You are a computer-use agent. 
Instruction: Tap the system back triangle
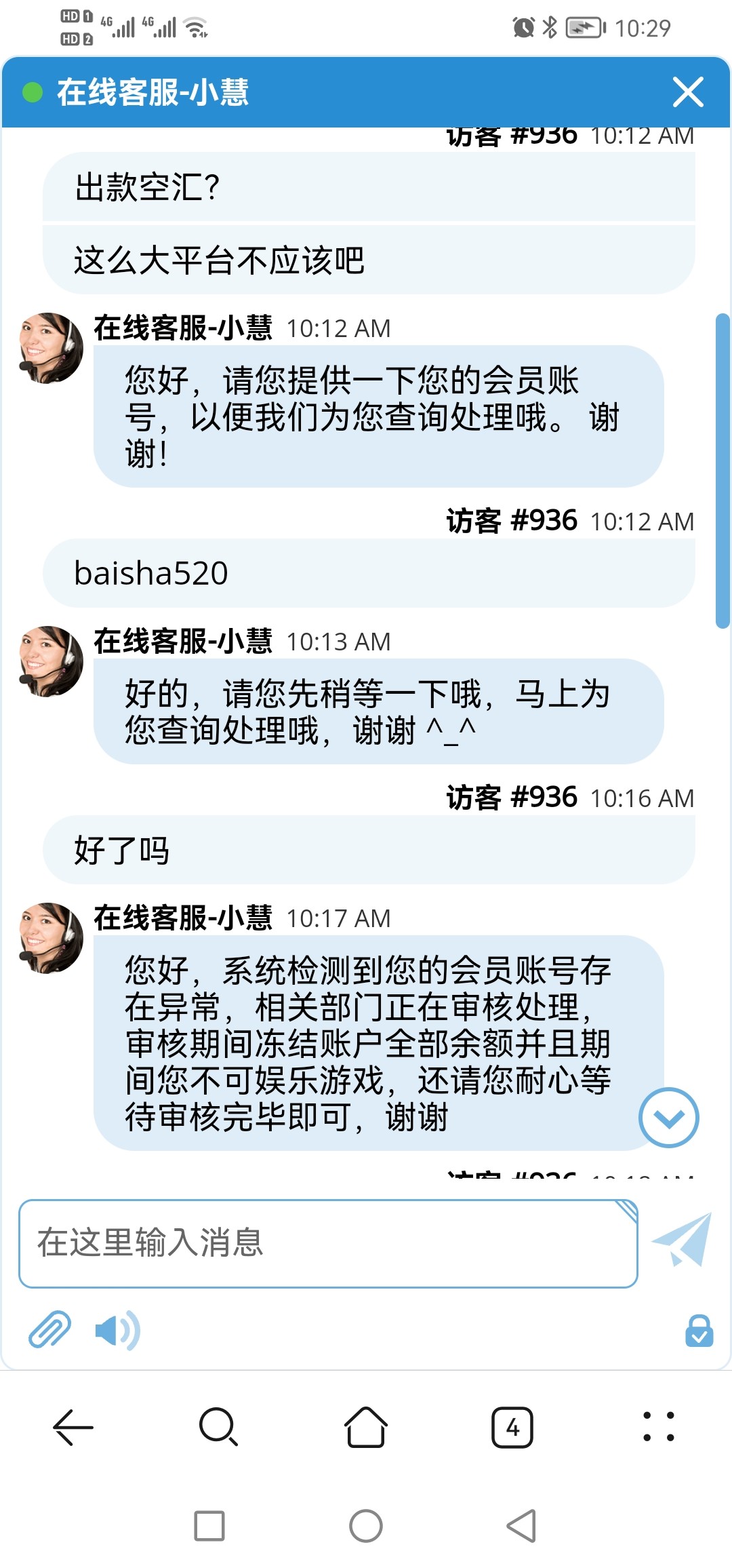tap(522, 1526)
